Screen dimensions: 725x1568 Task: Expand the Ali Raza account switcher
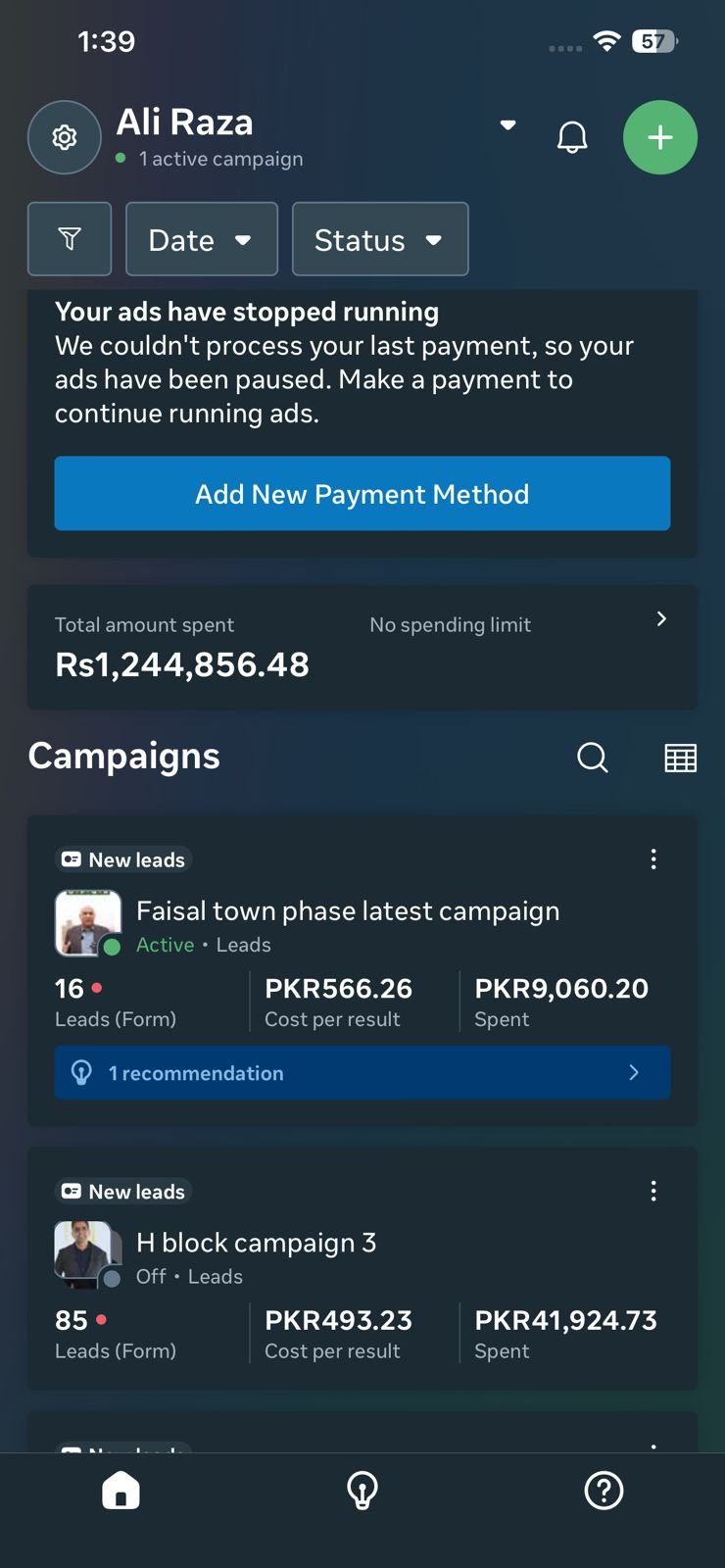(x=507, y=125)
